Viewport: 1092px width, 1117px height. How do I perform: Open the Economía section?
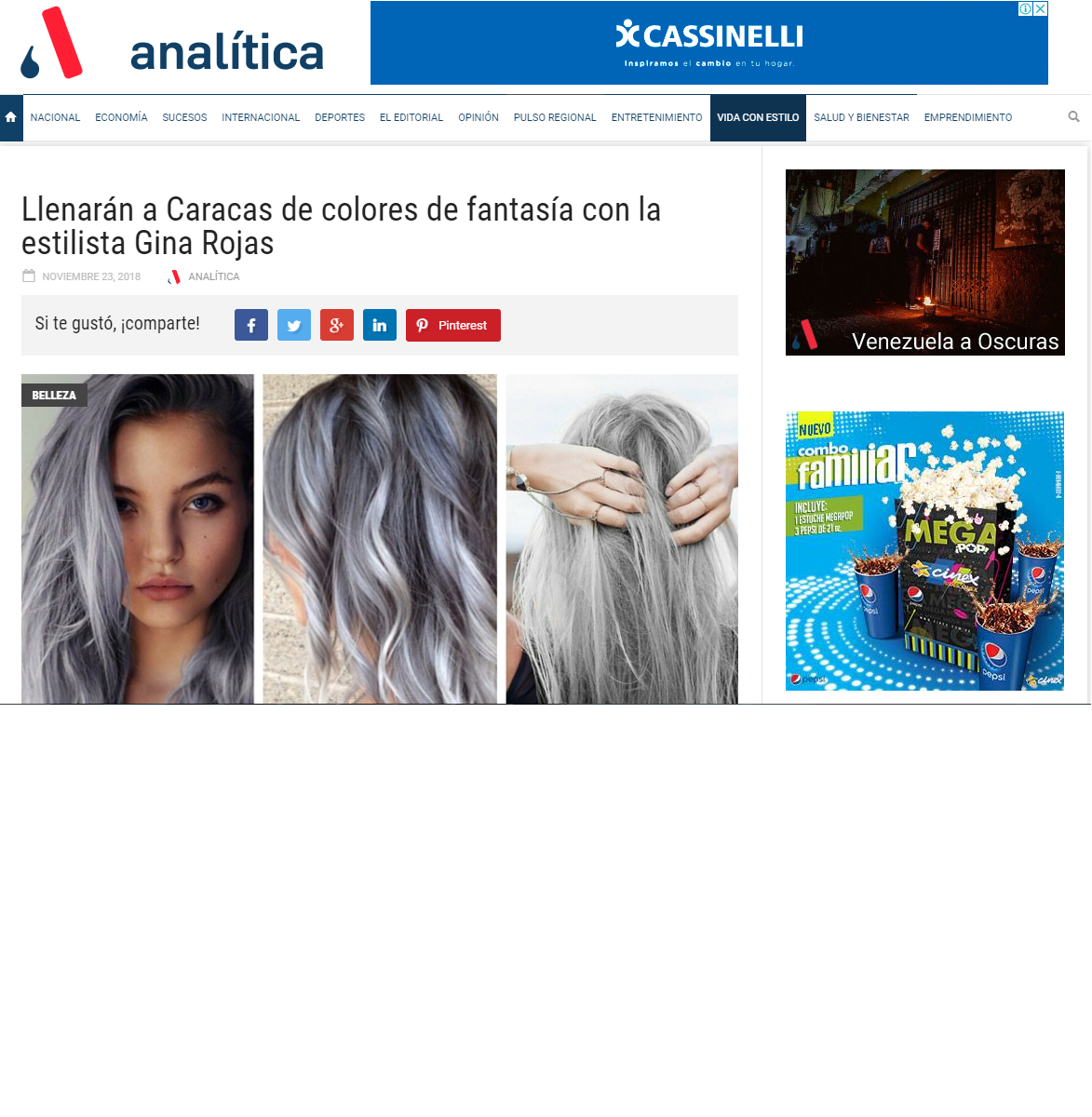click(121, 118)
